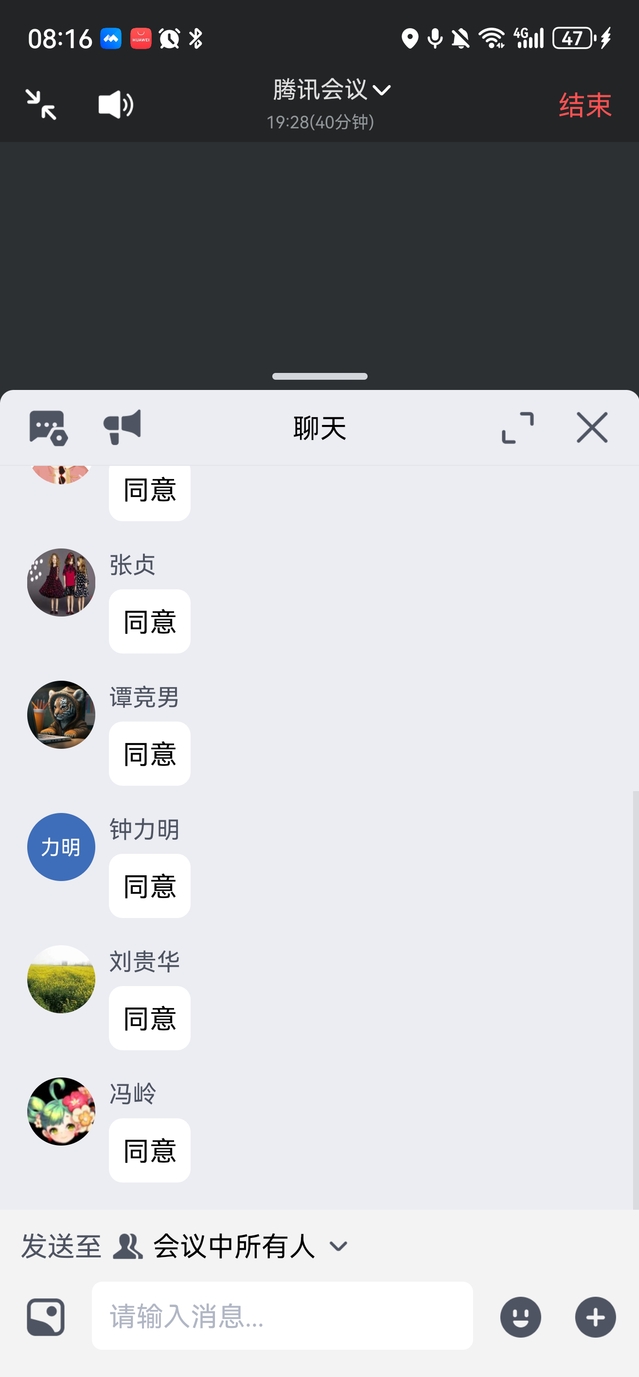Open 冯岭's avatar
Viewport: 639px width, 1377px height.
click(61, 1111)
